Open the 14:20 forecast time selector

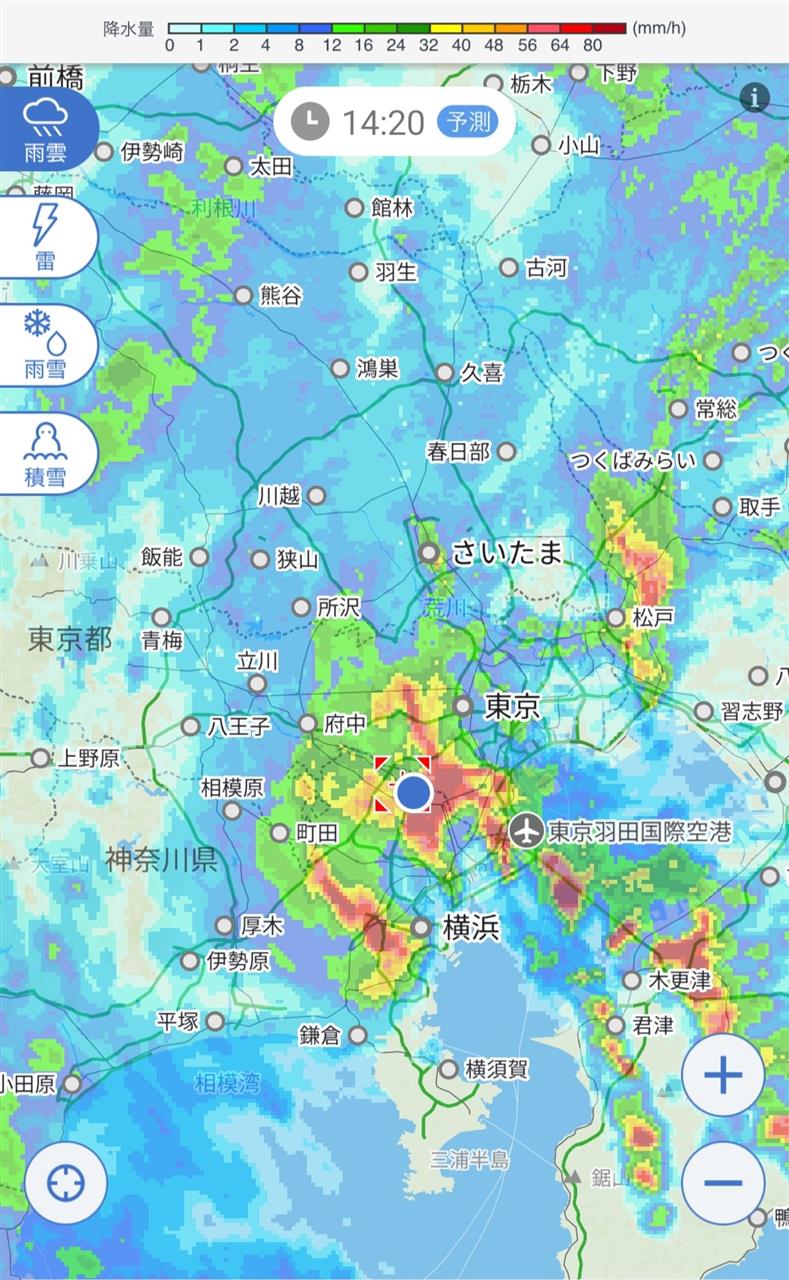[x=394, y=122]
